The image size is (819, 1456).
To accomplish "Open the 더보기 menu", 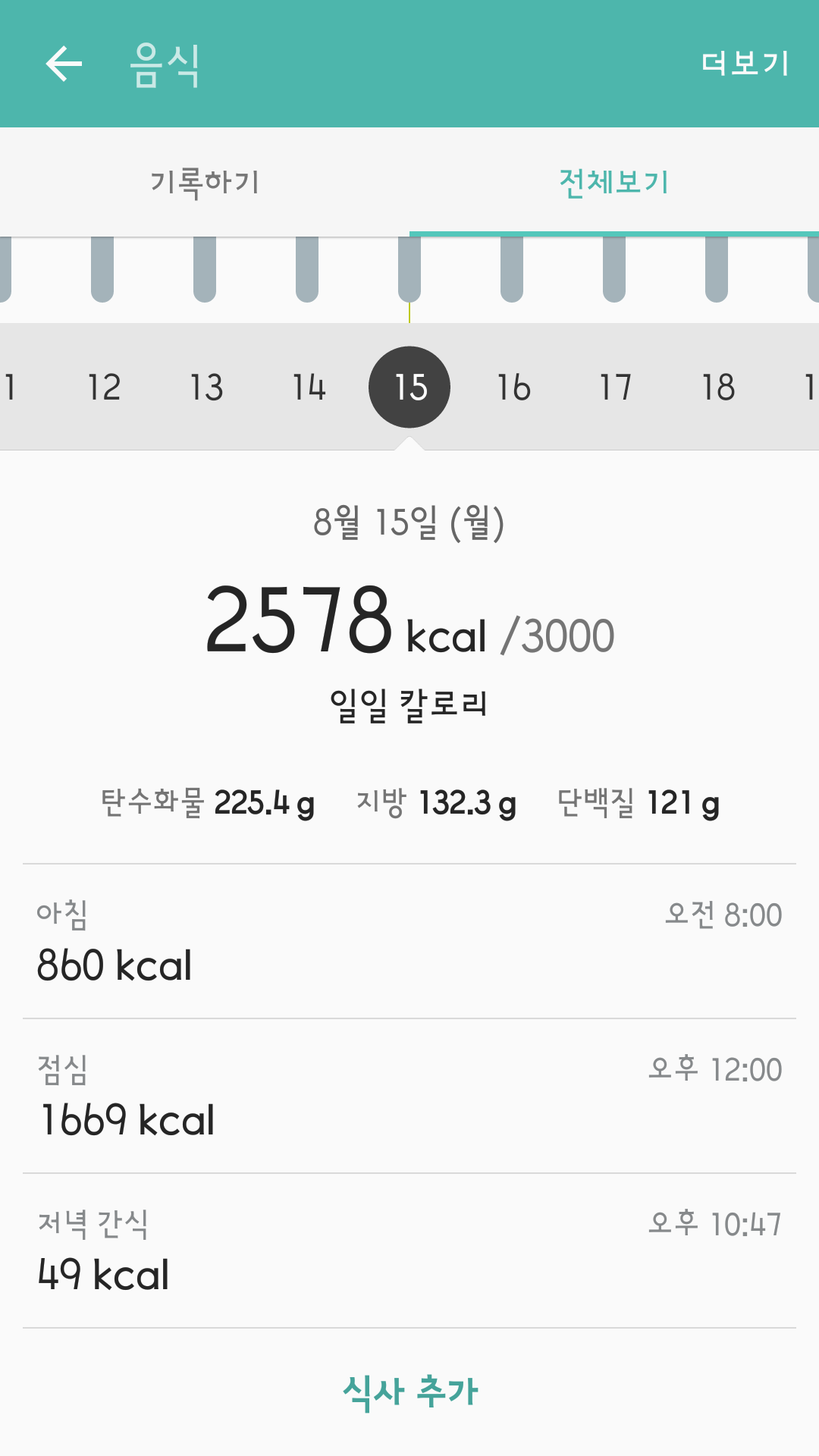I will click(745, 64).
